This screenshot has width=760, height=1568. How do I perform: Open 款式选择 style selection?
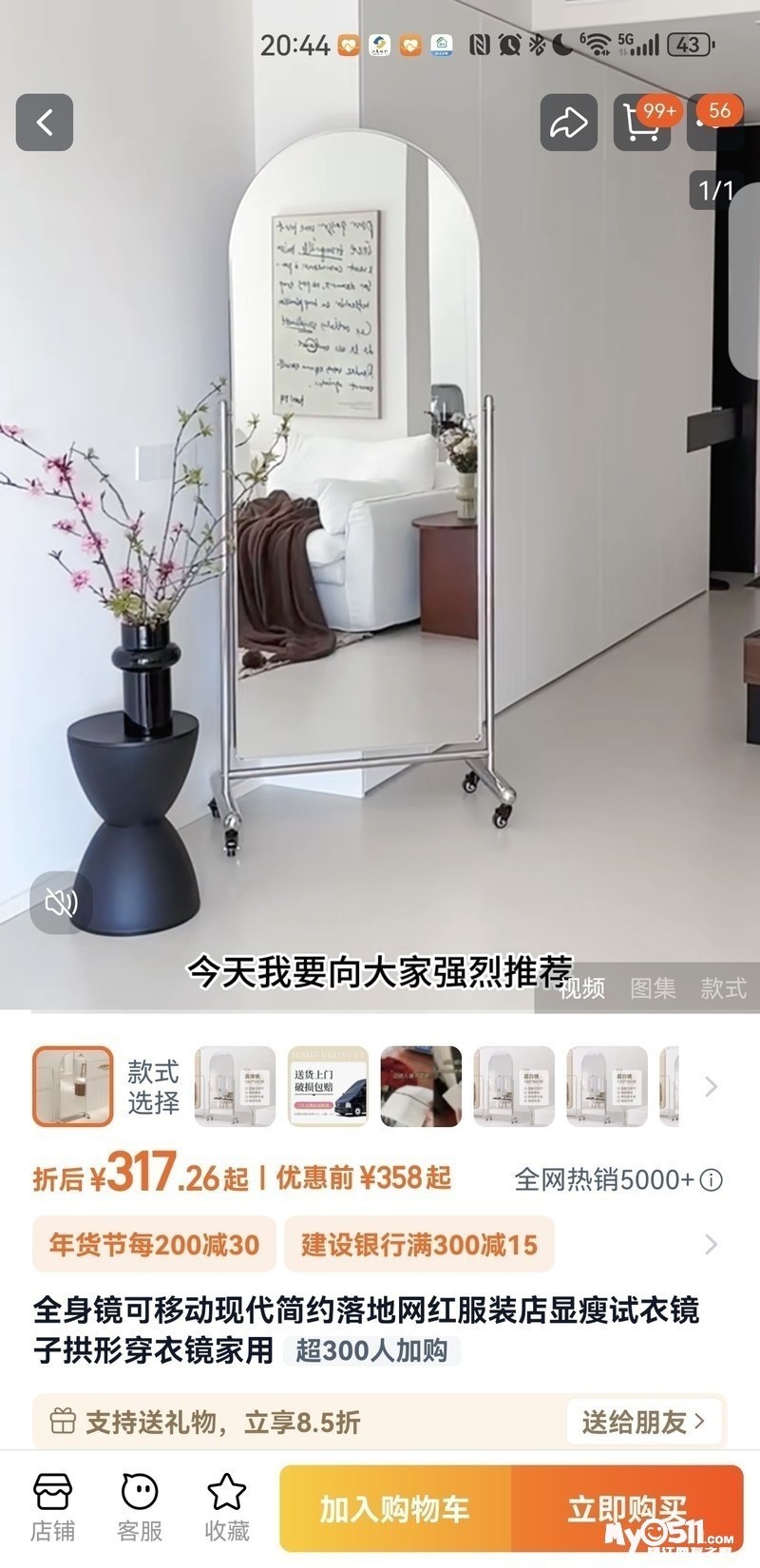[153, 1087]
